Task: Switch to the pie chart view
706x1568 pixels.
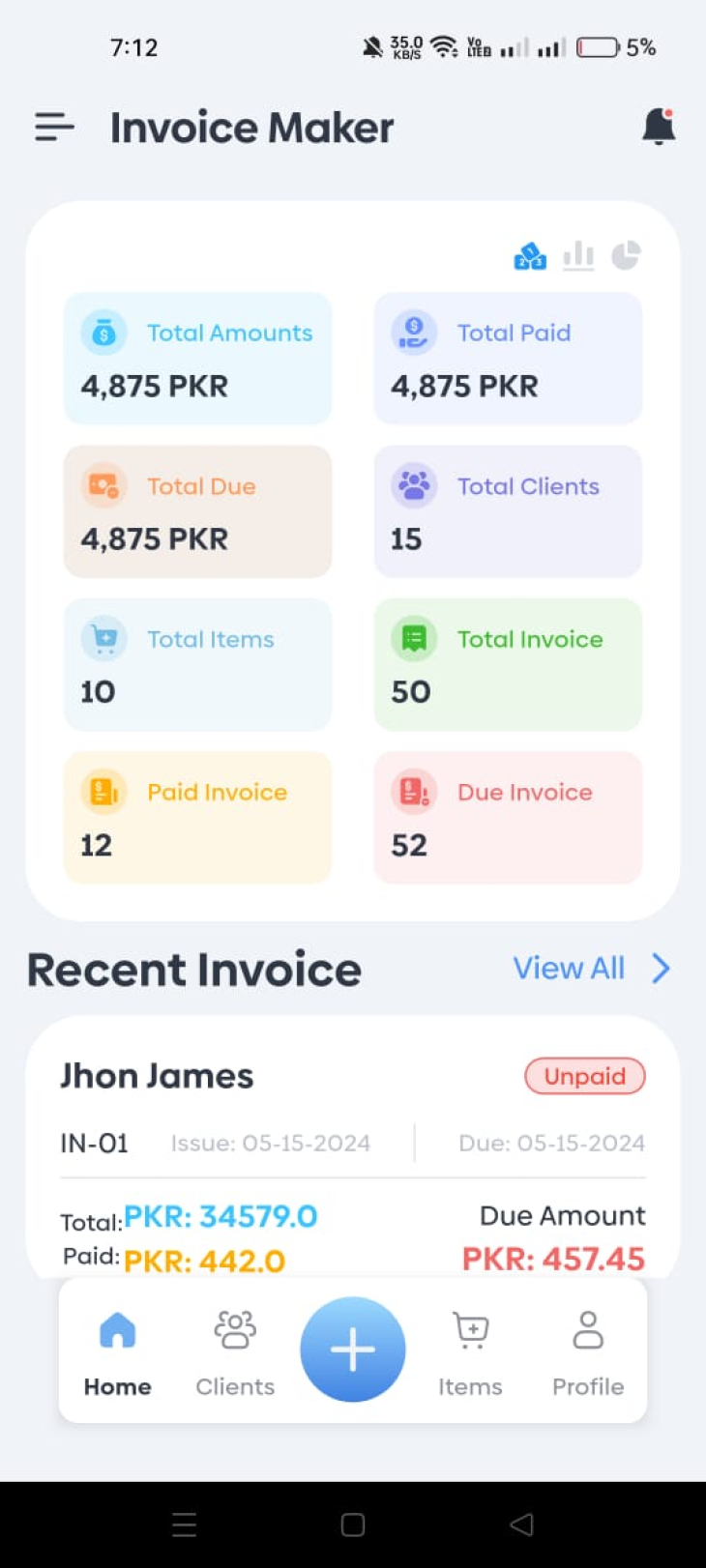Action: (626, 256)
